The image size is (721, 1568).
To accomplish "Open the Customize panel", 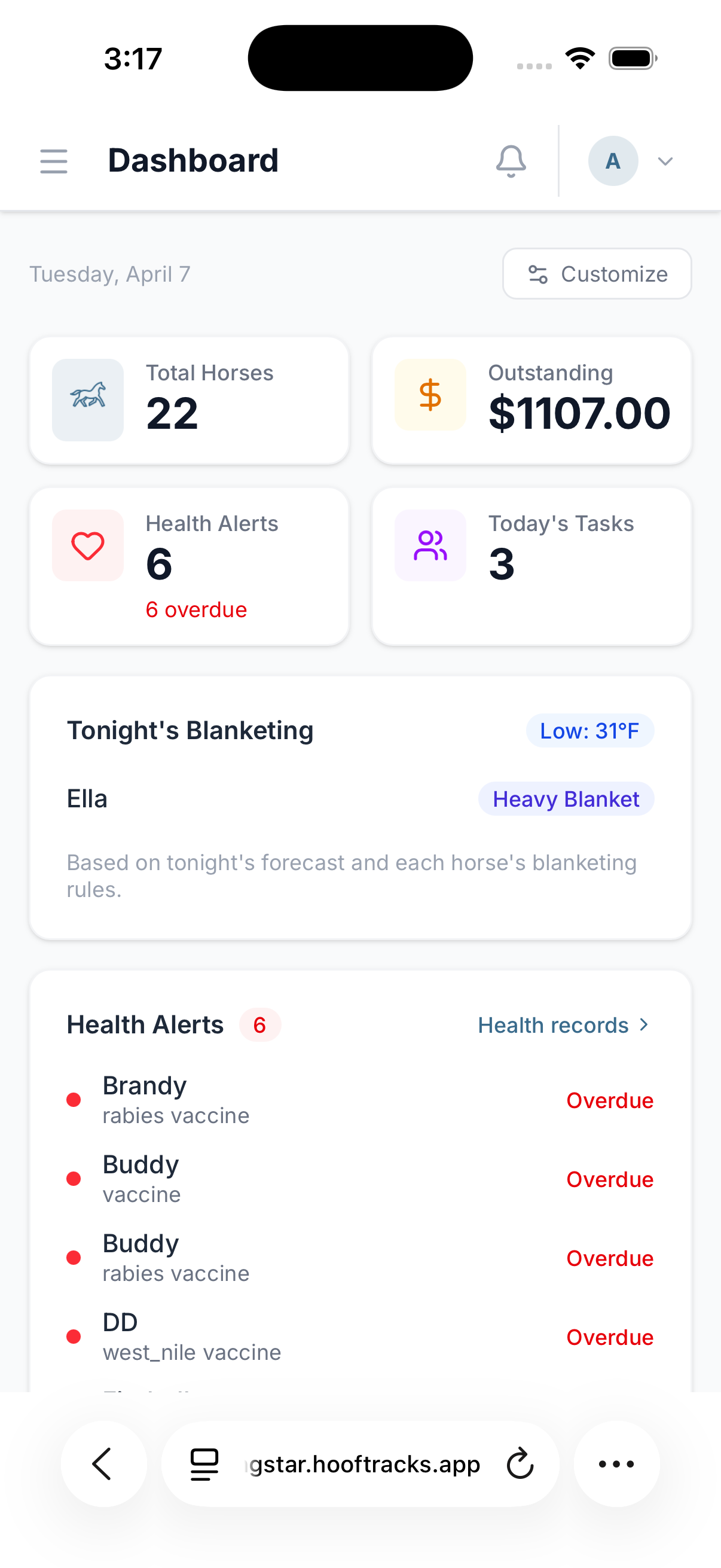I will tap(597, 273).
